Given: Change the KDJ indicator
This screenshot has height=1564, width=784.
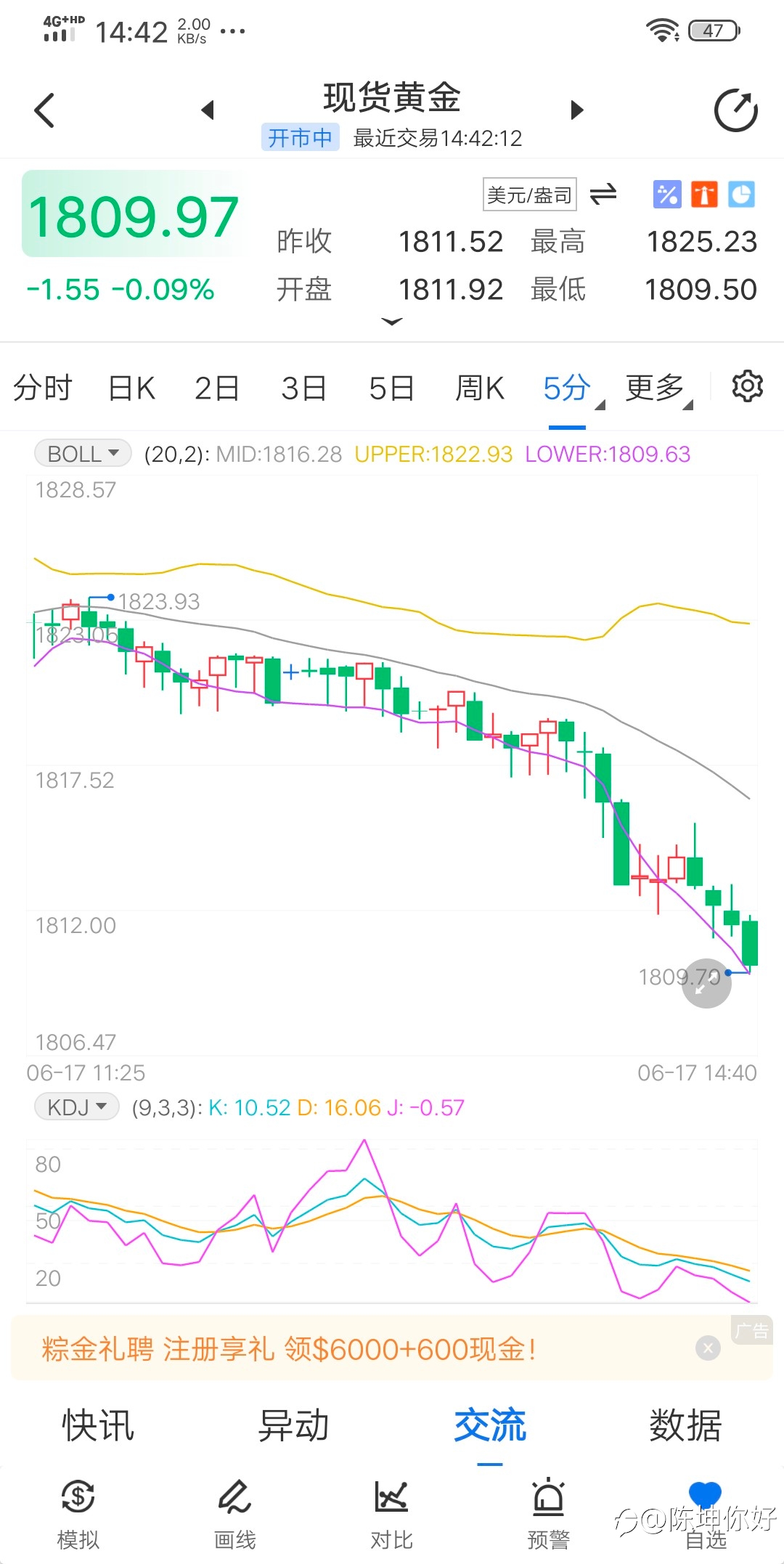Looking at the screenshot, I should 77,1107.
